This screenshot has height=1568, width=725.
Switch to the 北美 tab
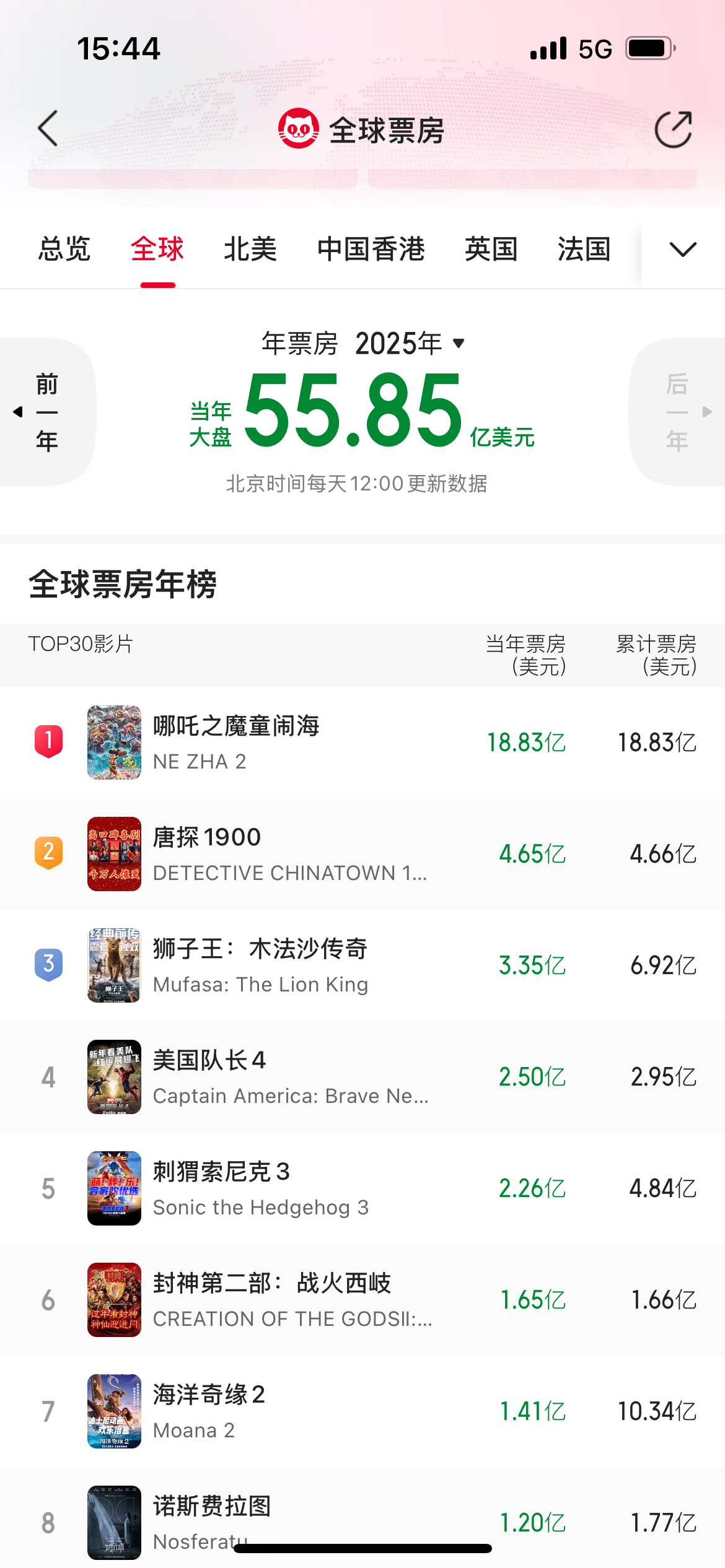click(250, 249)
